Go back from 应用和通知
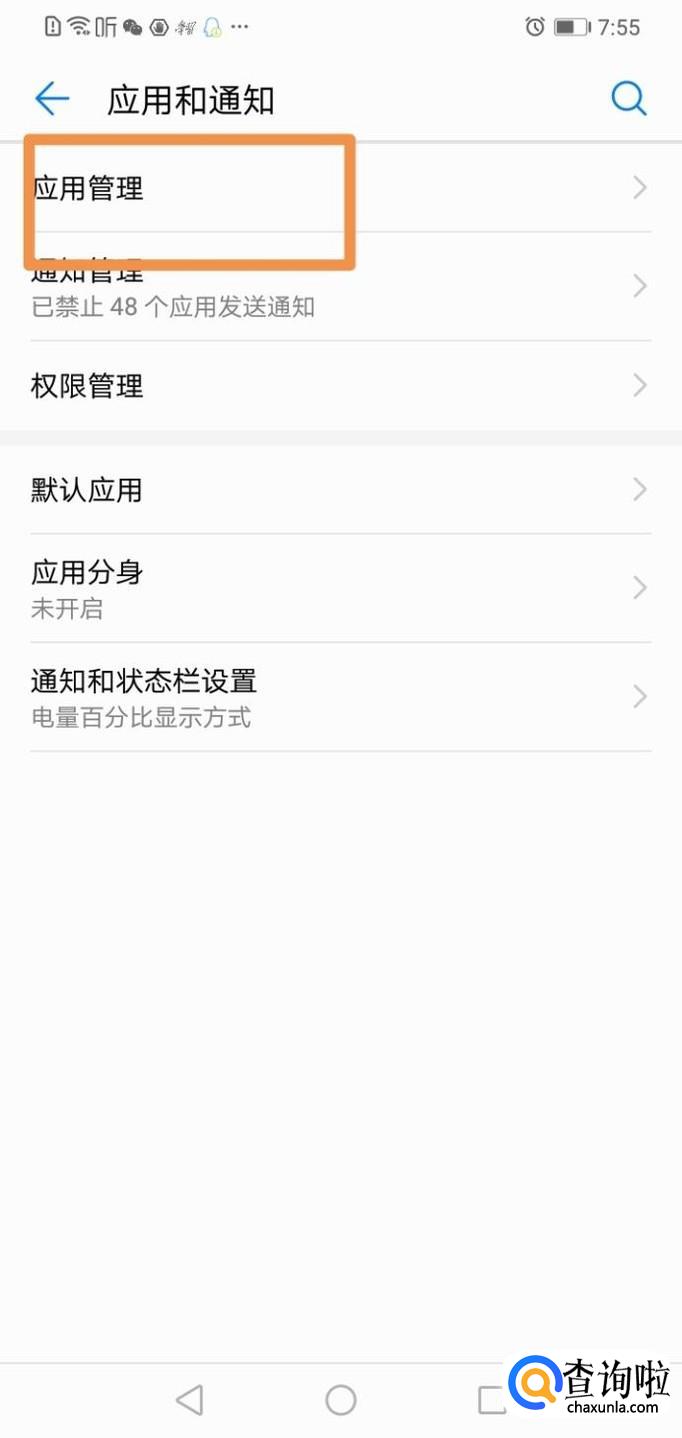This screenshot has width=682, height=1438. 52,99
